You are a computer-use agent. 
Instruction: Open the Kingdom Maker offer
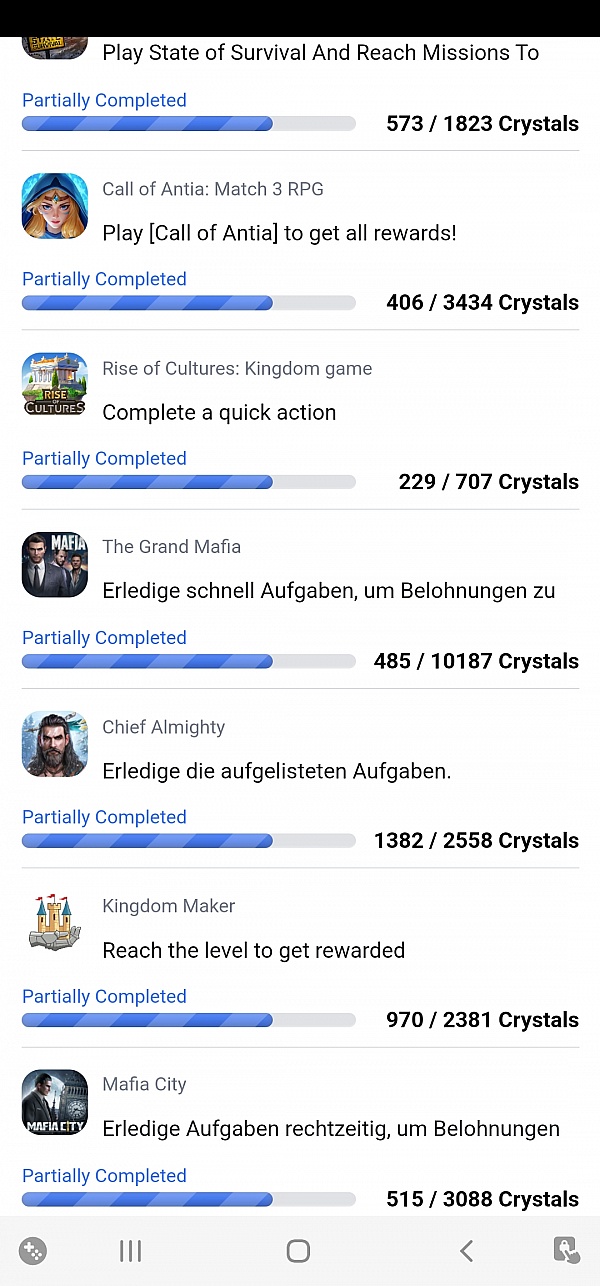(x=300, y=957)
